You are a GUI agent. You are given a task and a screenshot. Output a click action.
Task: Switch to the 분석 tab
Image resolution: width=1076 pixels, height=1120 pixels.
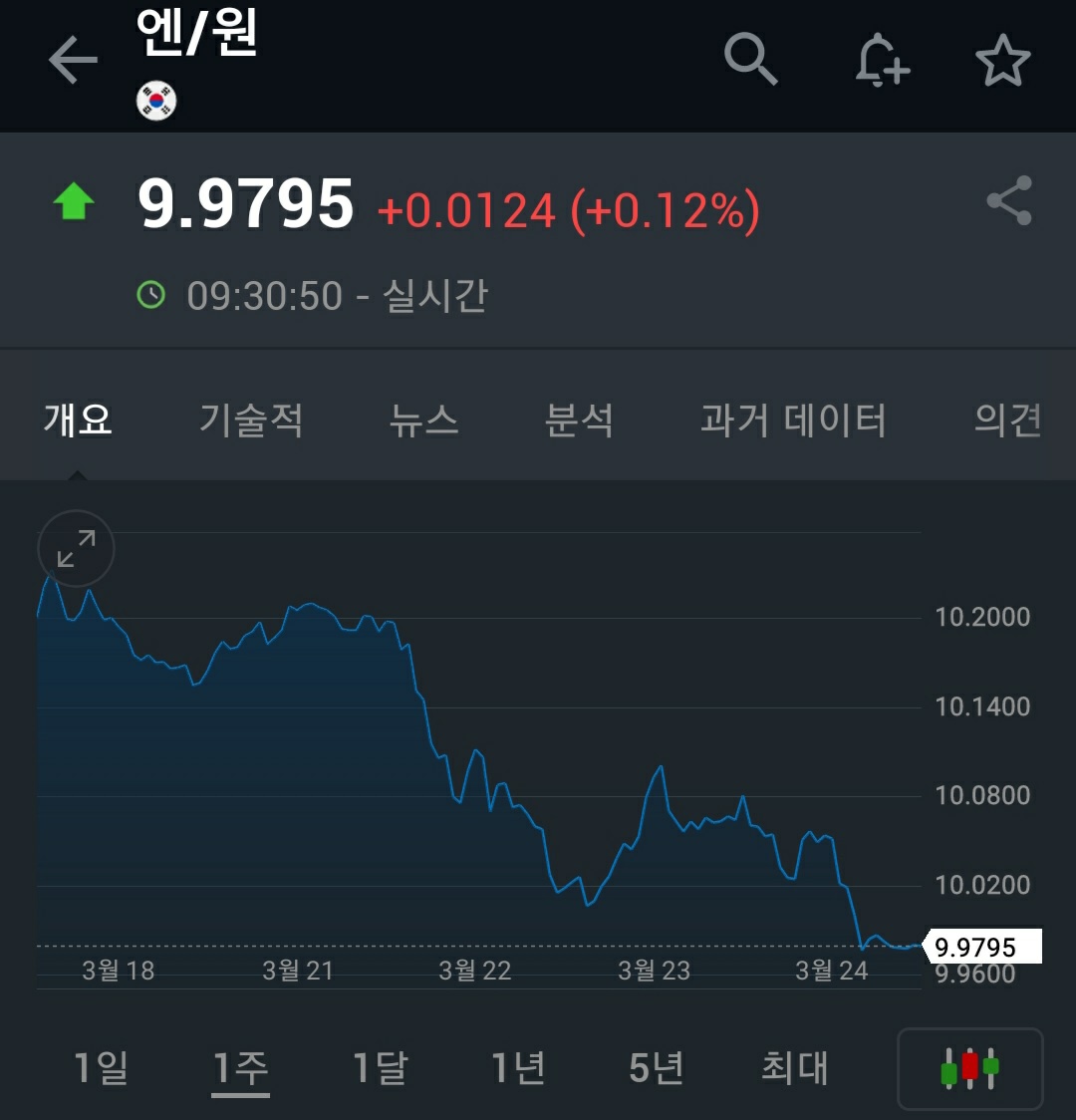578,420
